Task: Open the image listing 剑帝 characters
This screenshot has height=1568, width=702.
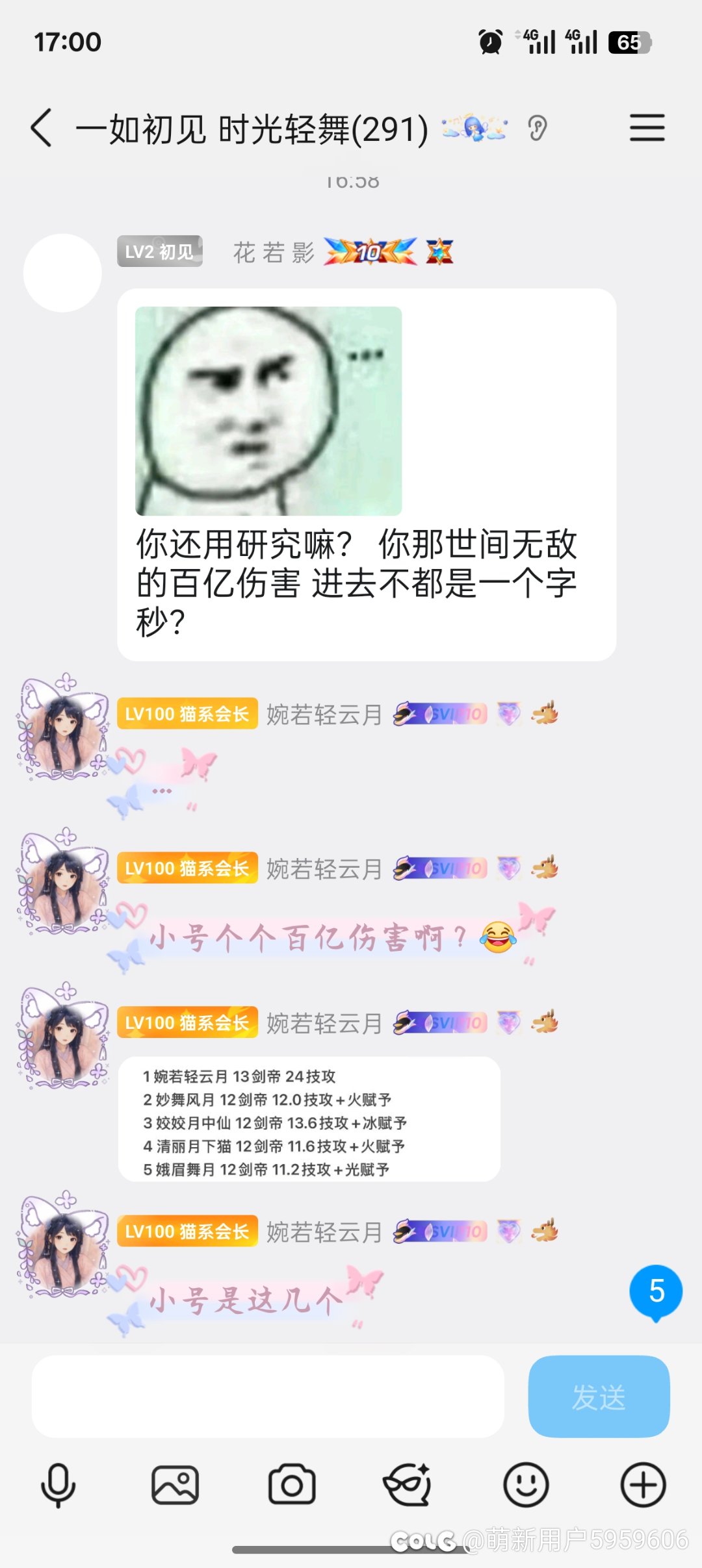Action: coord(309,1119)
